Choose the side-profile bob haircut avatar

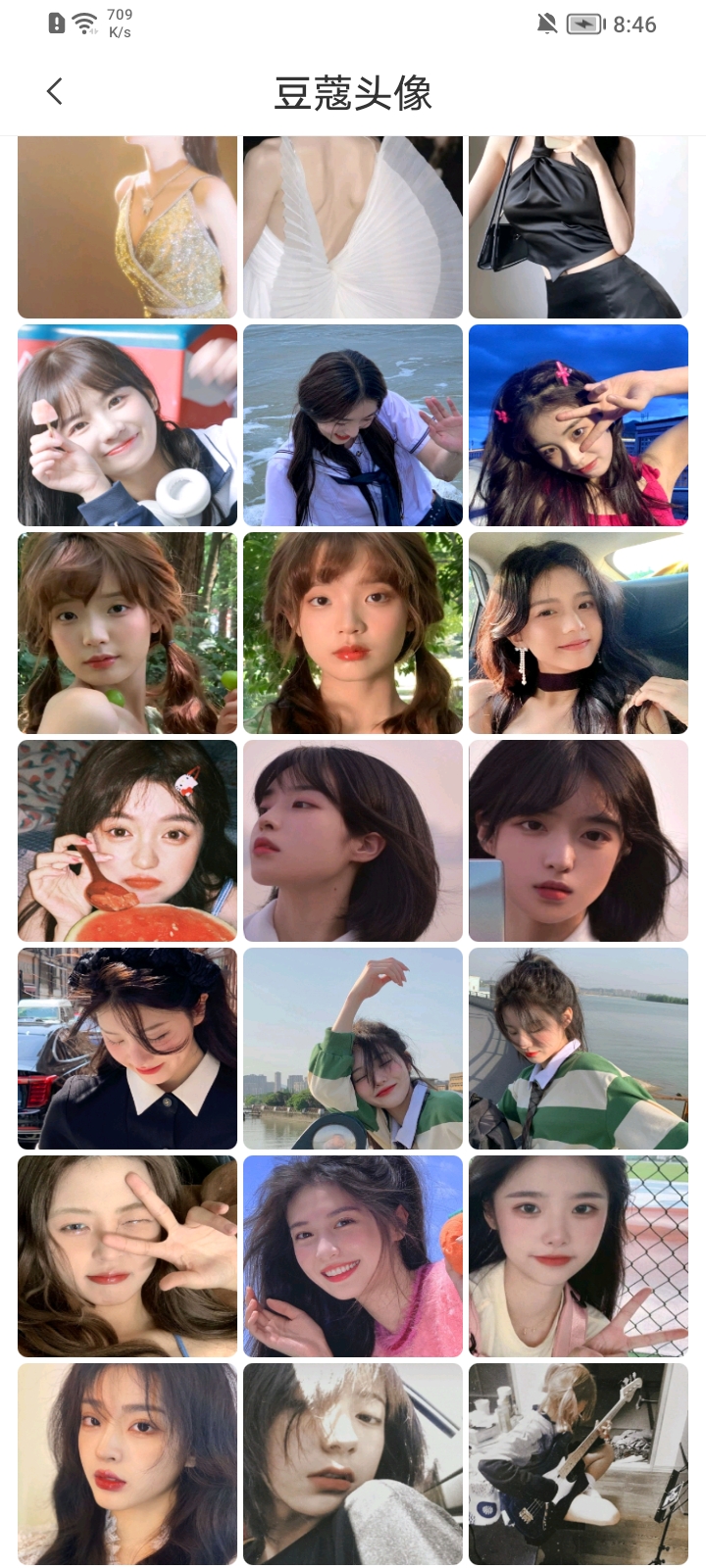(353, 841)
